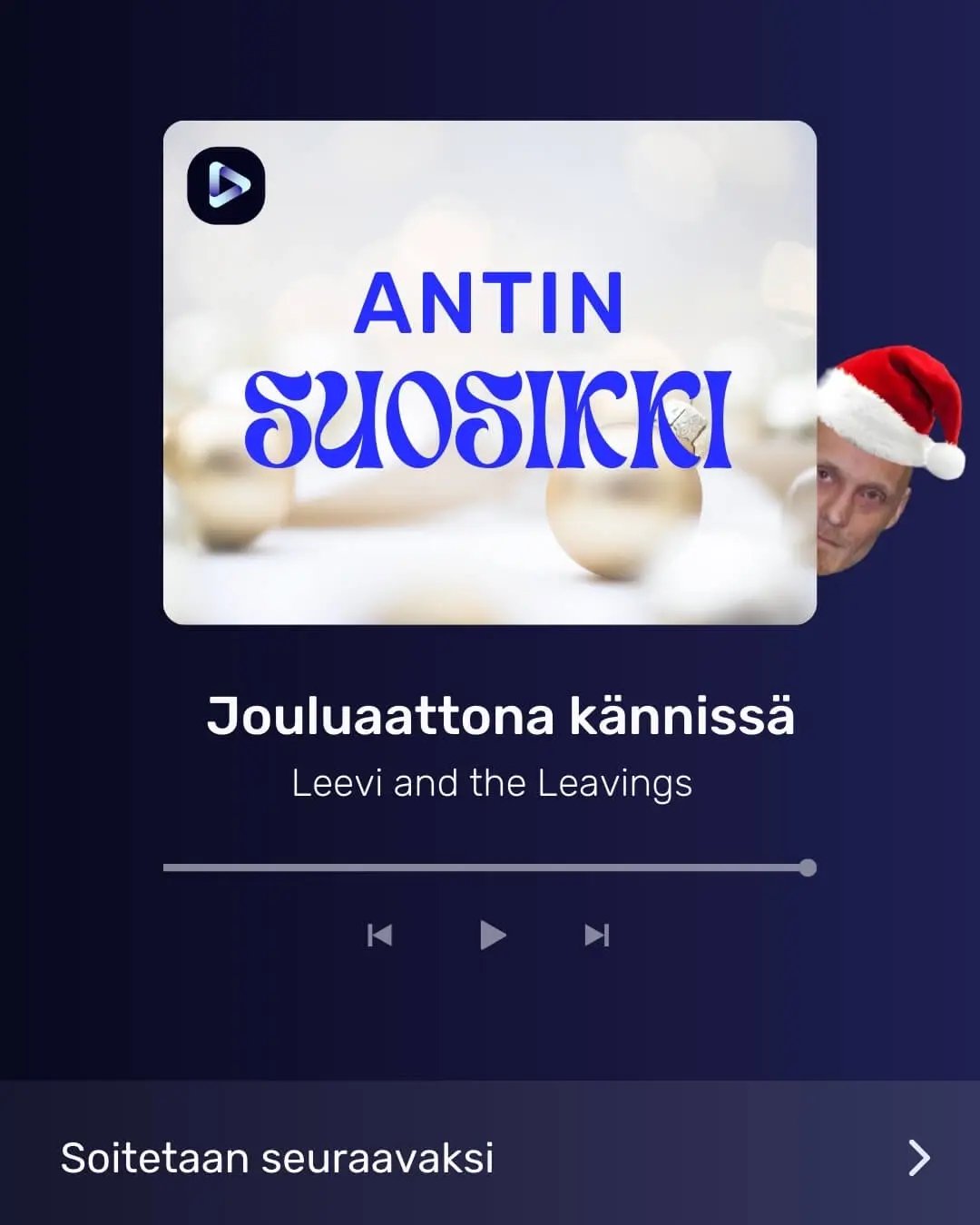Open the song "Jouluaattona kännissä"
The width and height of the screenshot is (980, 1225).
501,716
